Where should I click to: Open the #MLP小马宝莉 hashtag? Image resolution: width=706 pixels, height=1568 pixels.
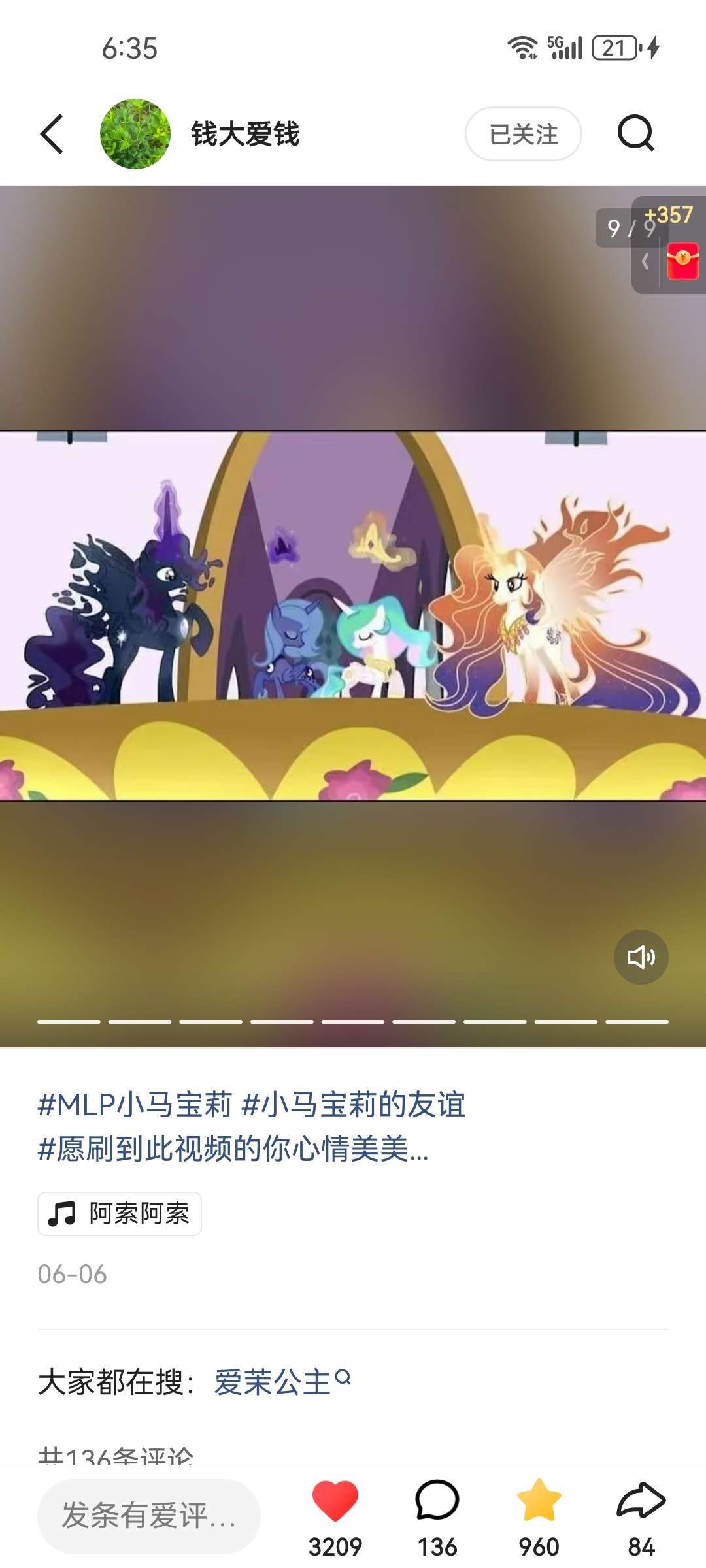[x=135, y=1105]
